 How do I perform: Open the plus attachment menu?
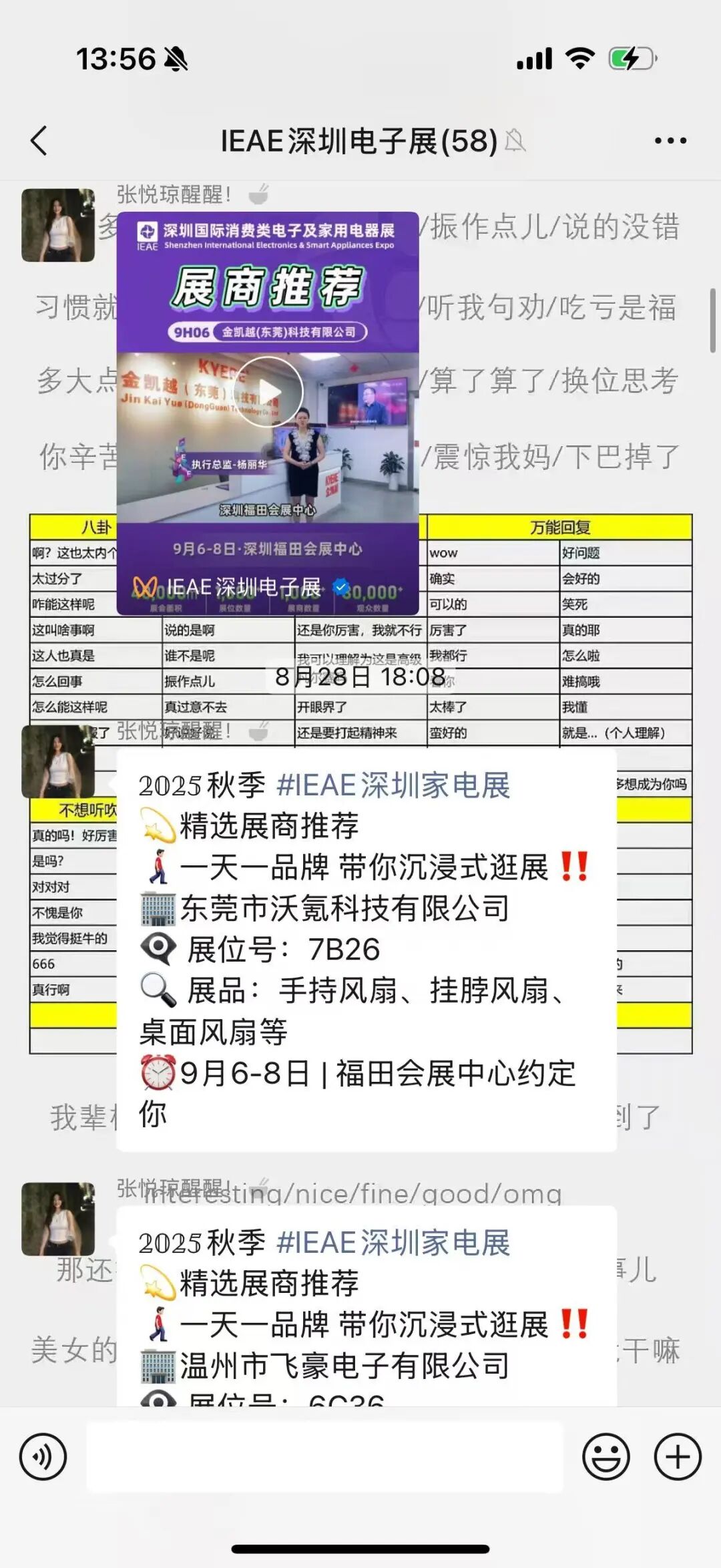coord(678,1456)
